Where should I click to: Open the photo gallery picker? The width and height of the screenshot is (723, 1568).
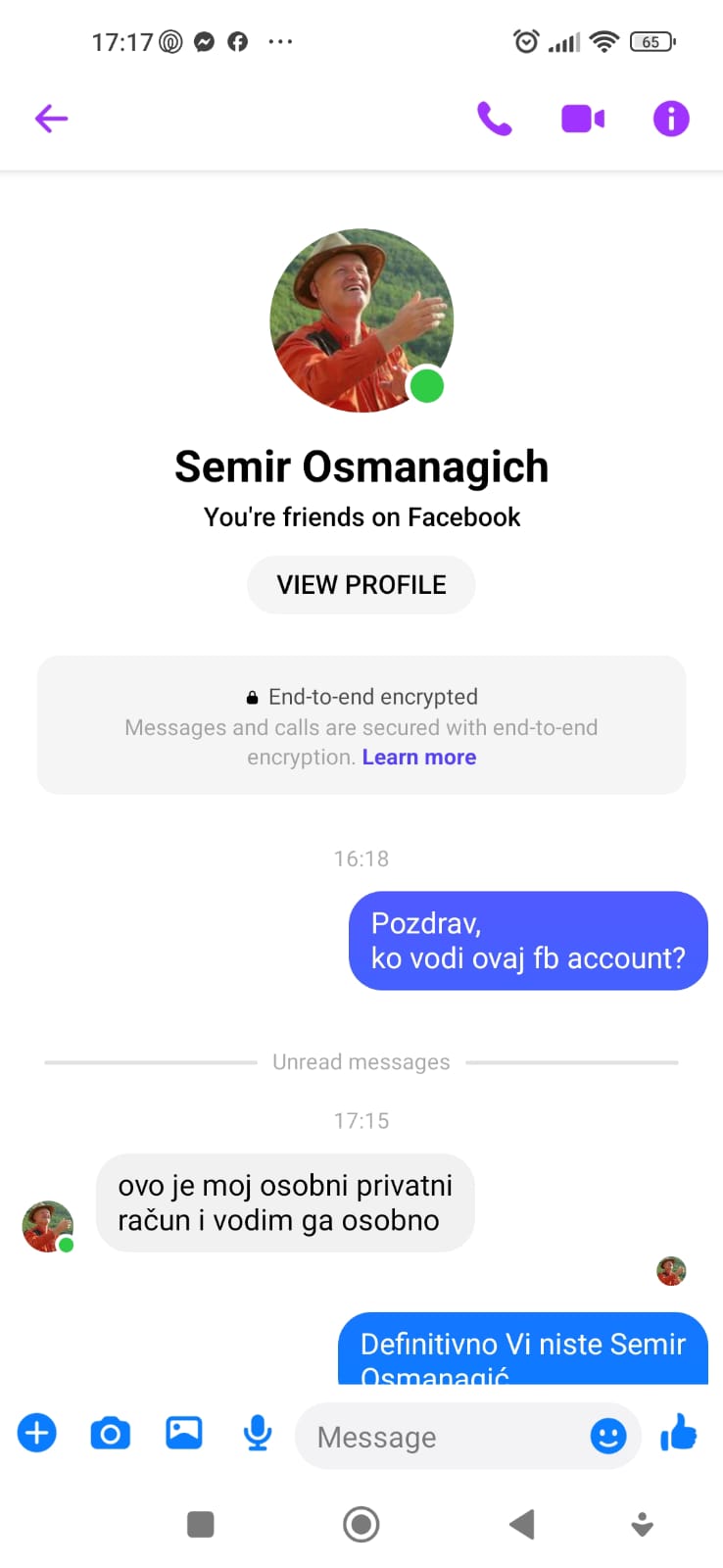click(x=183, y=1433)
